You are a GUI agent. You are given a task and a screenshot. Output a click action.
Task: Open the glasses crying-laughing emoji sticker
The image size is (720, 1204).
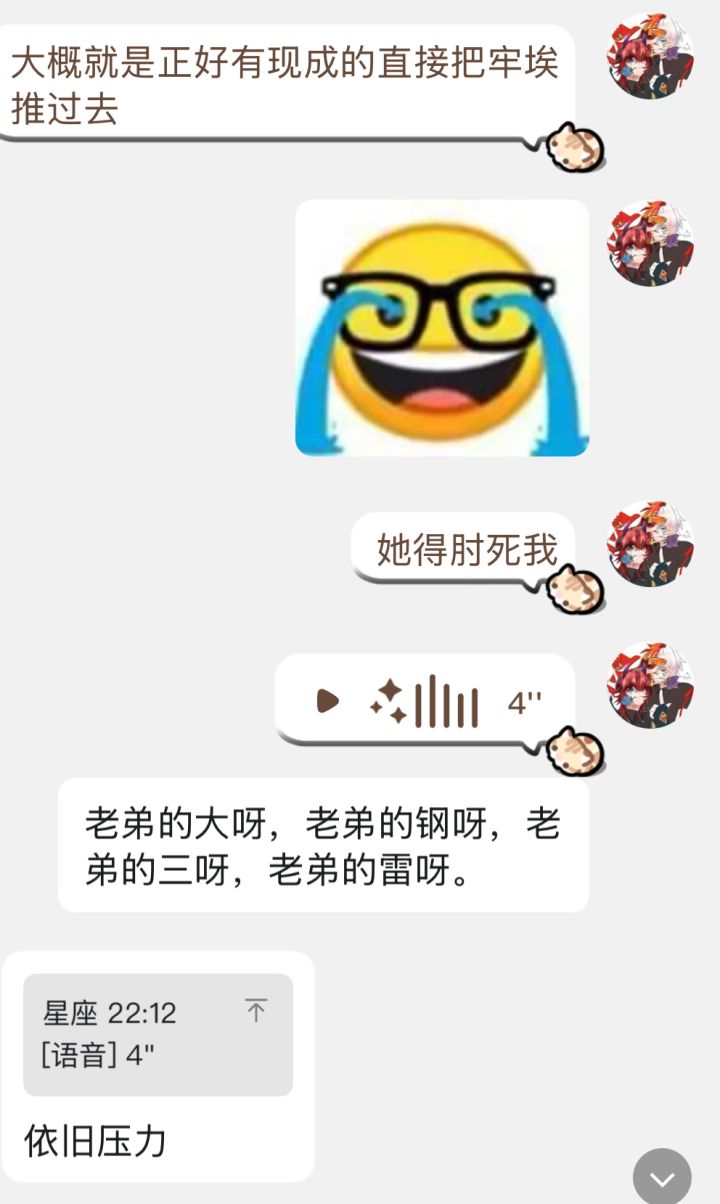coord(440,330)
